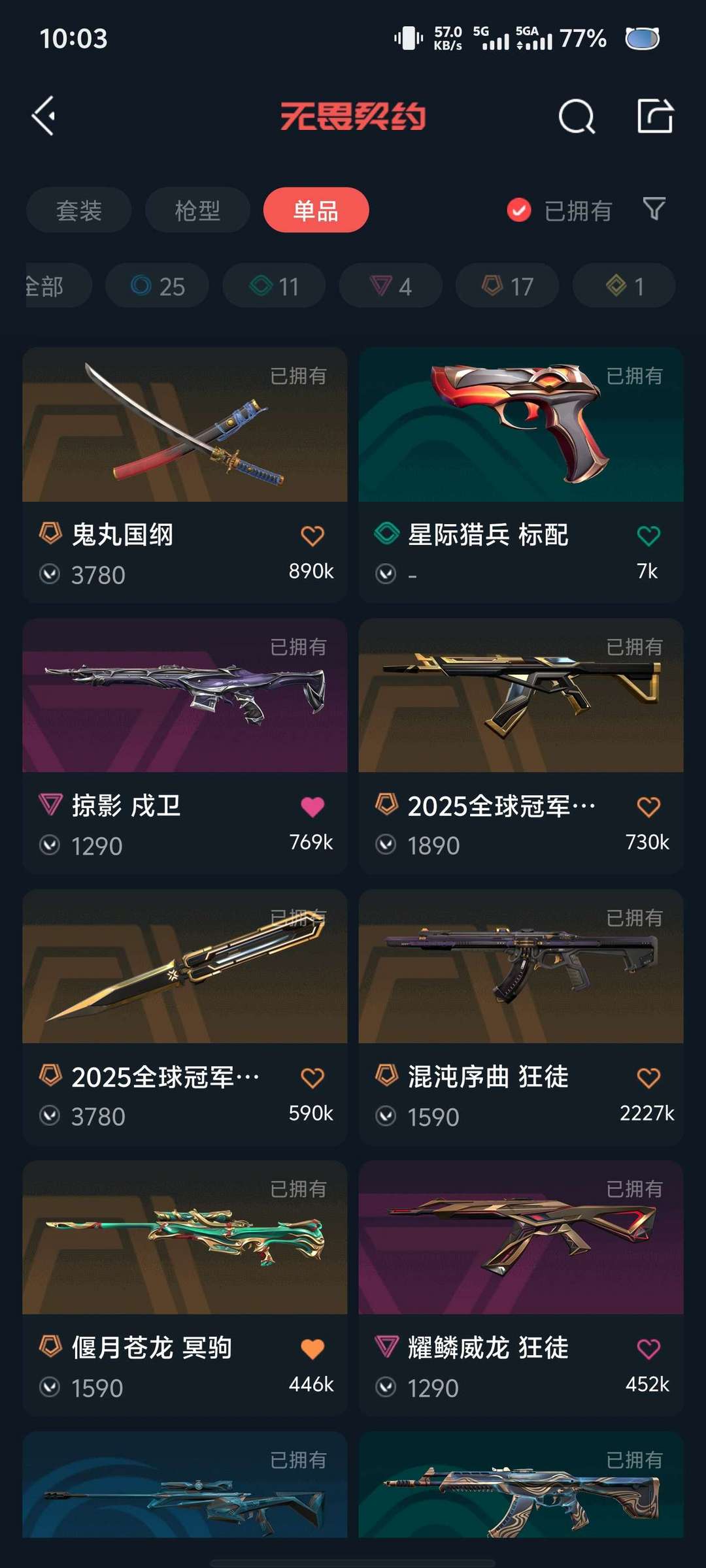Go back using the top-left arrow
This screenshot has height=1568, width=706.
[x=44, y=116]
